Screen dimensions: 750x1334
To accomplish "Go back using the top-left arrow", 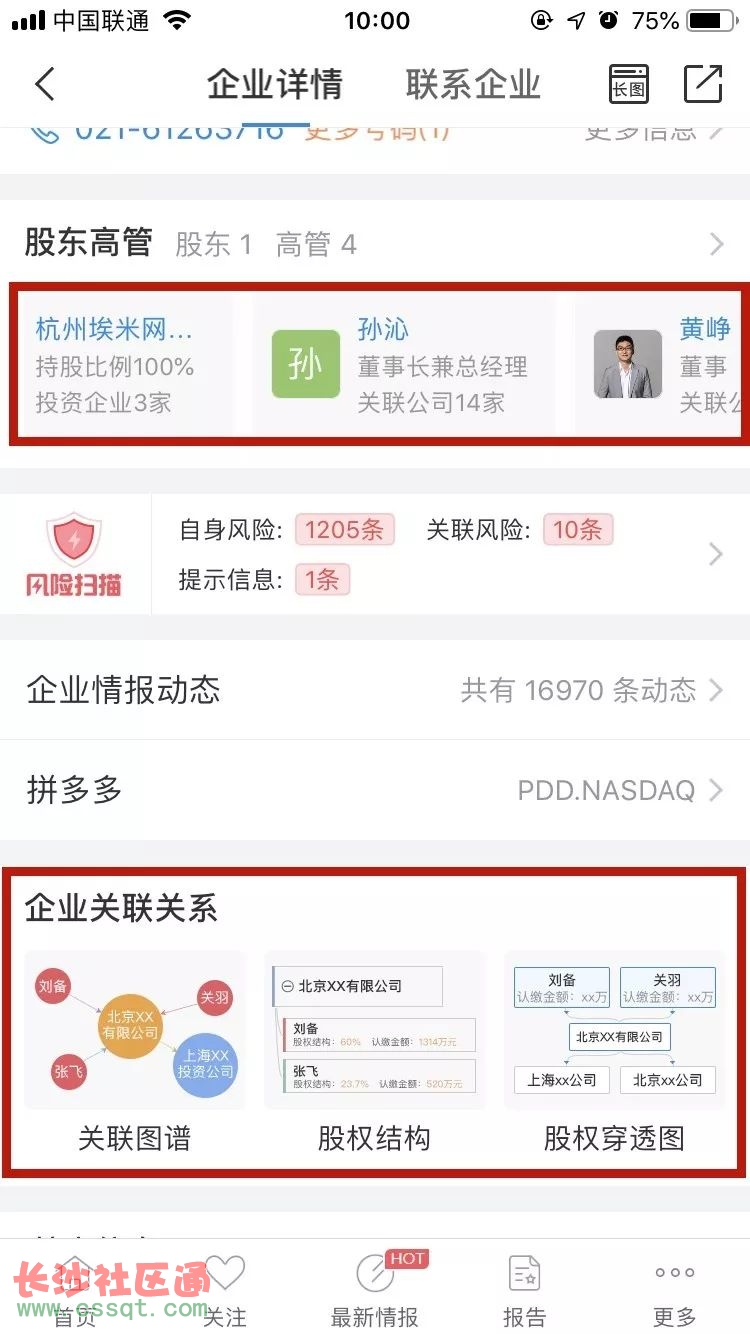I will (45, 84).
